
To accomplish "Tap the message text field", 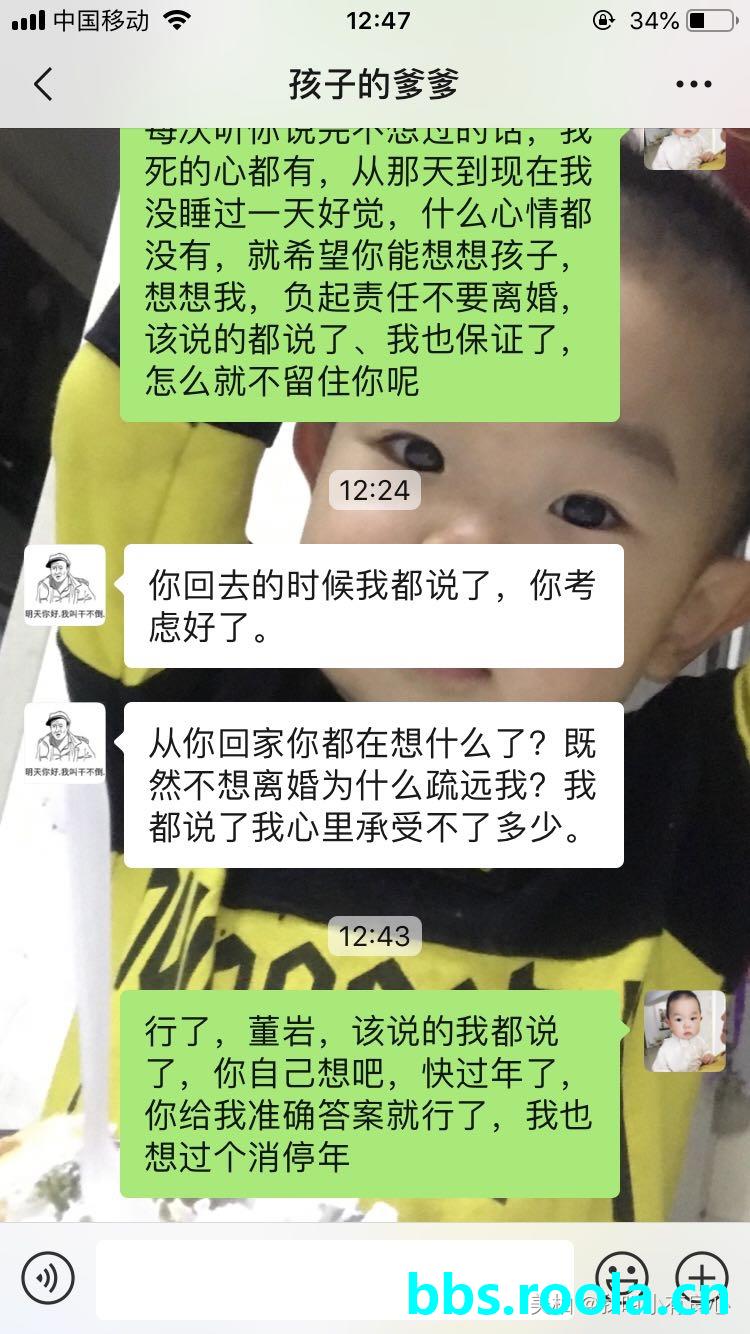I will click(x=335, y=1279).
